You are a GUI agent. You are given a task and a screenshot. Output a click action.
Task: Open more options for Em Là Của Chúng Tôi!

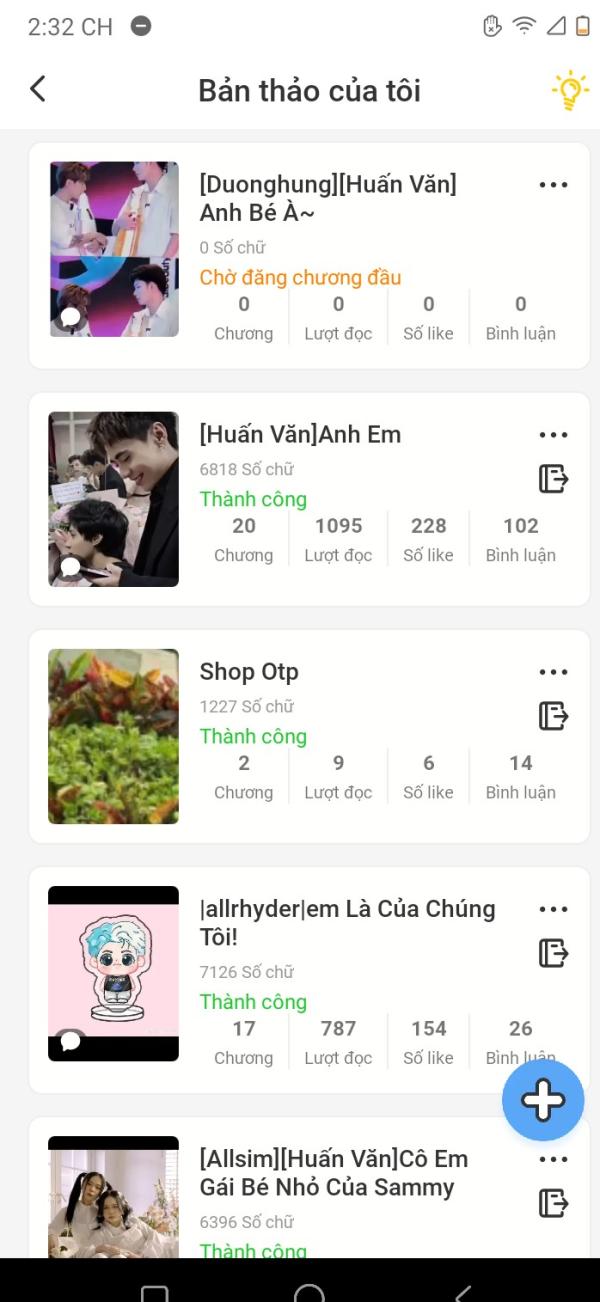[x=553, y=909]
